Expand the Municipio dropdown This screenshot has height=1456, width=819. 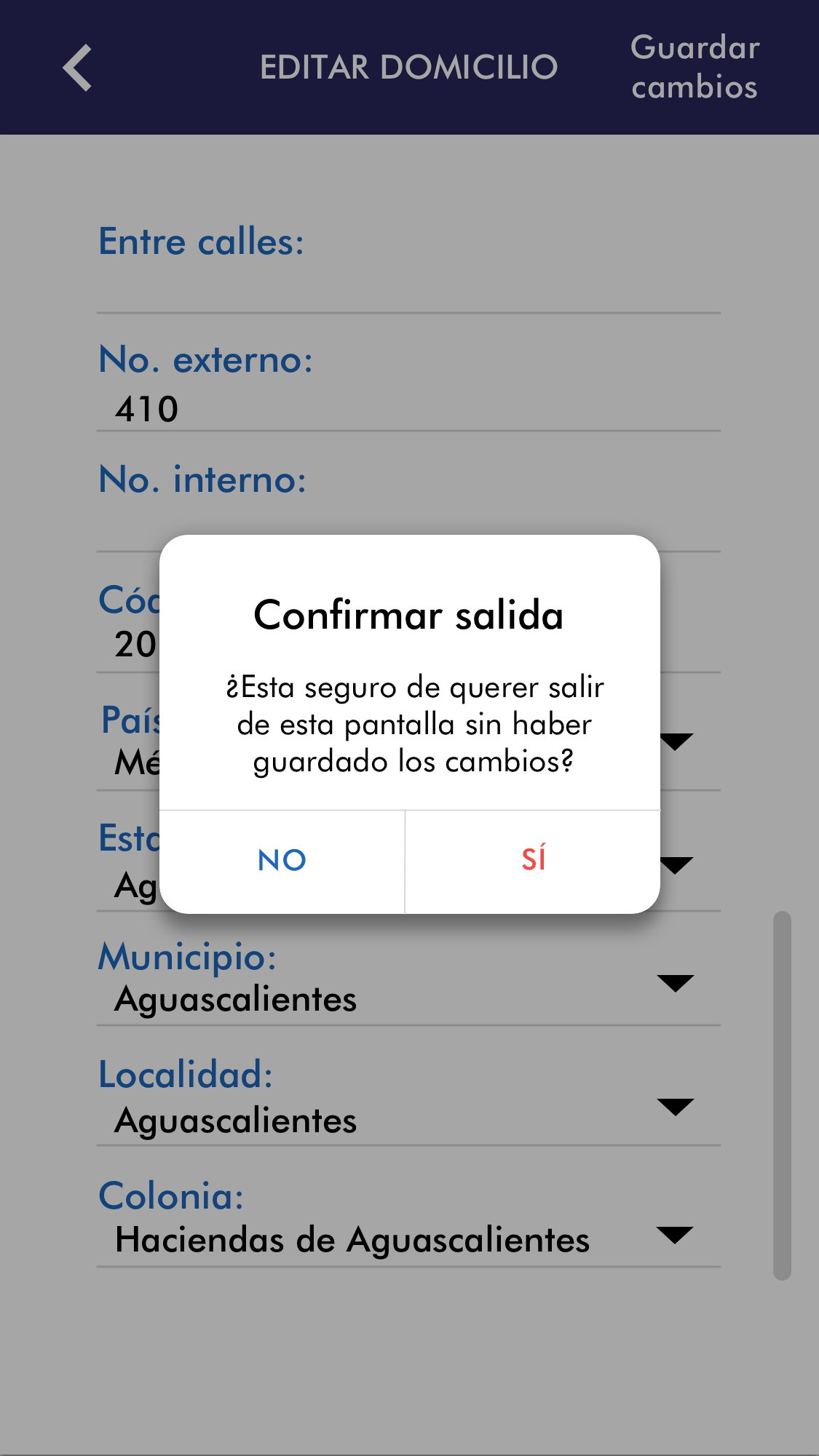(674, 983)
